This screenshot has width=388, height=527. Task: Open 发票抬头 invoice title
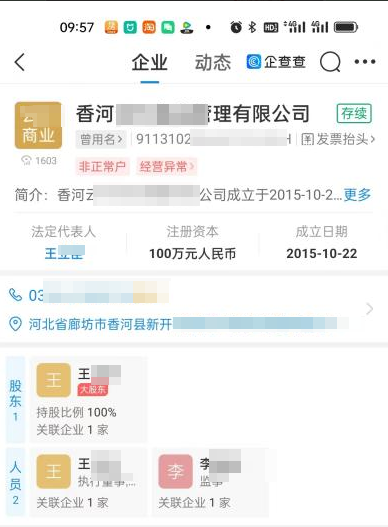[338, 139]
